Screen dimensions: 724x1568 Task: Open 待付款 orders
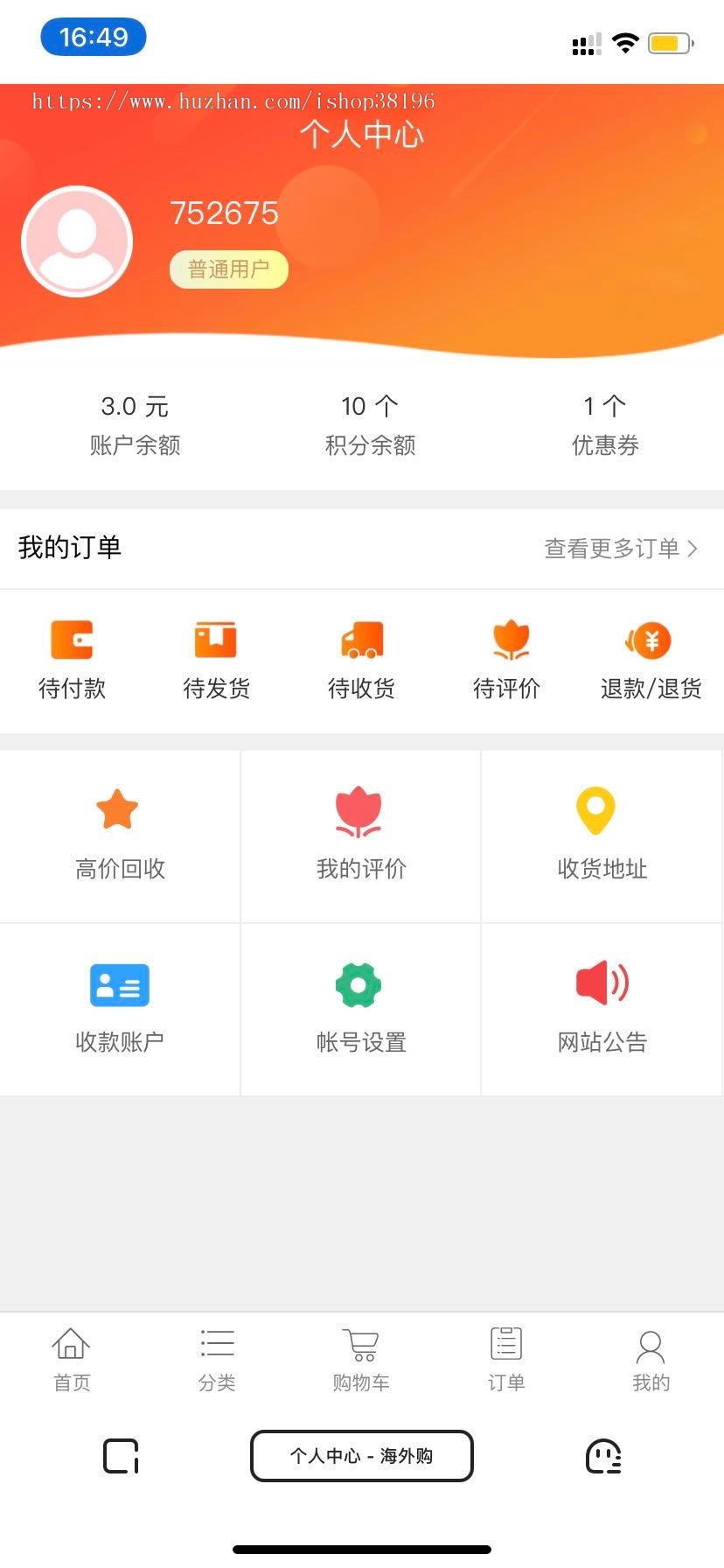72,661
